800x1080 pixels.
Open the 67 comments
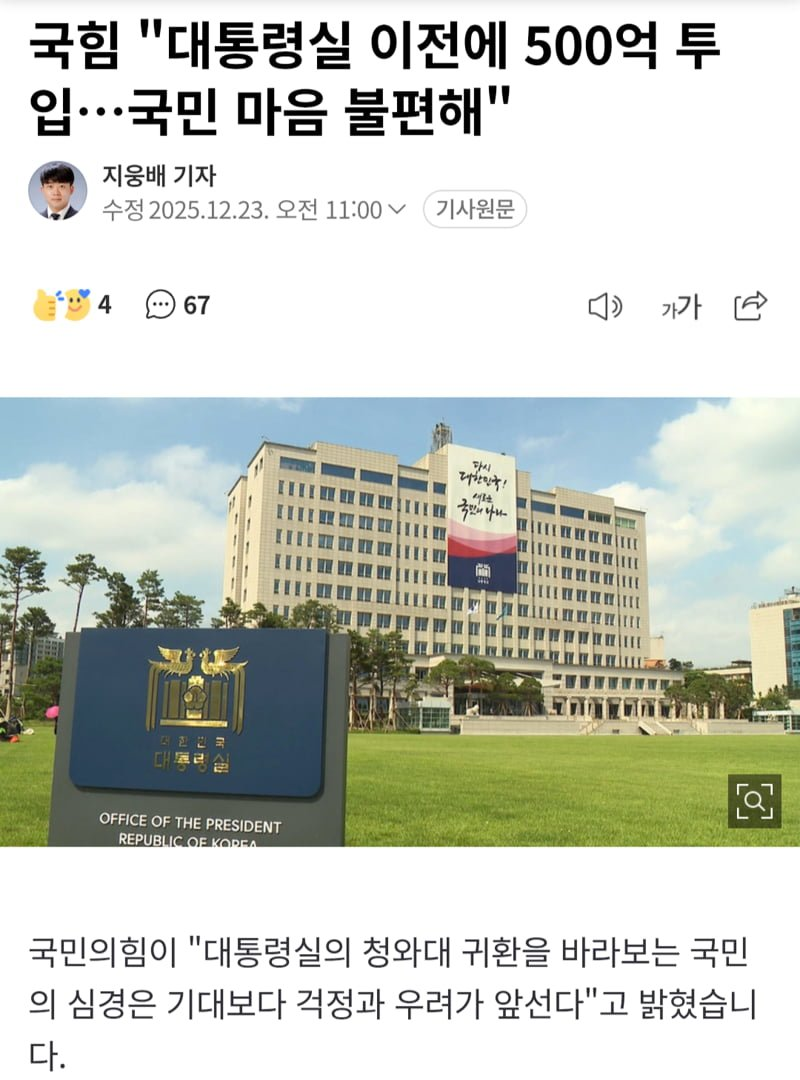coord(178,305)
